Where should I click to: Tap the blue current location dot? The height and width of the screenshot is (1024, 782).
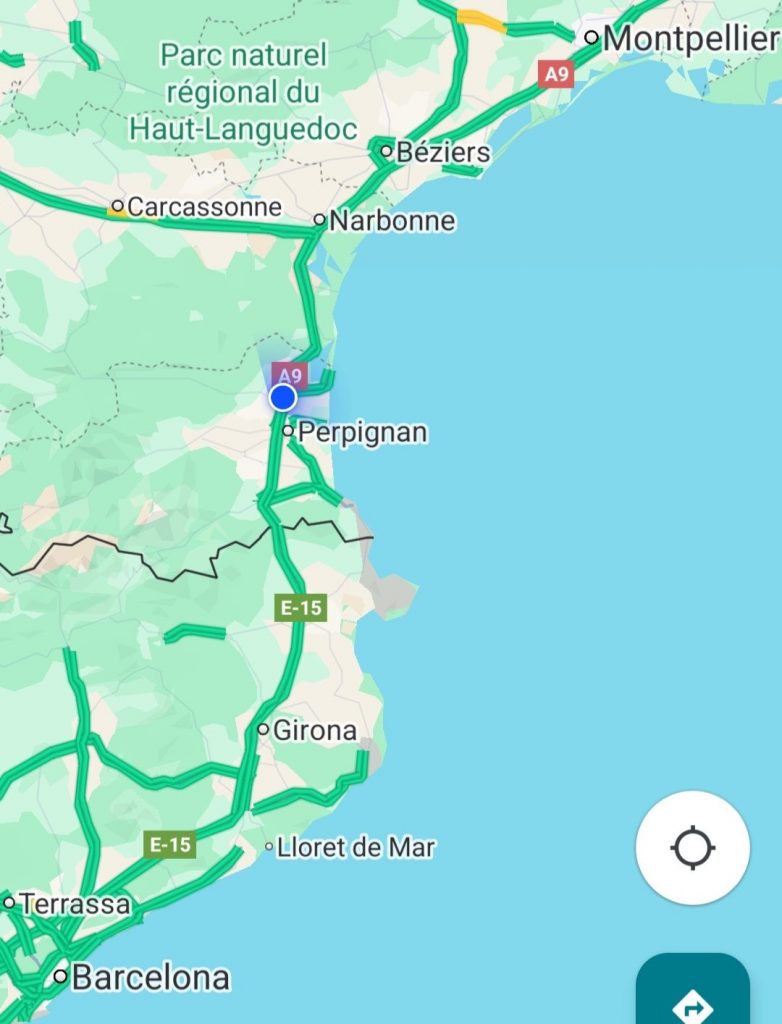pyautogui.click(x=283, y=398)
